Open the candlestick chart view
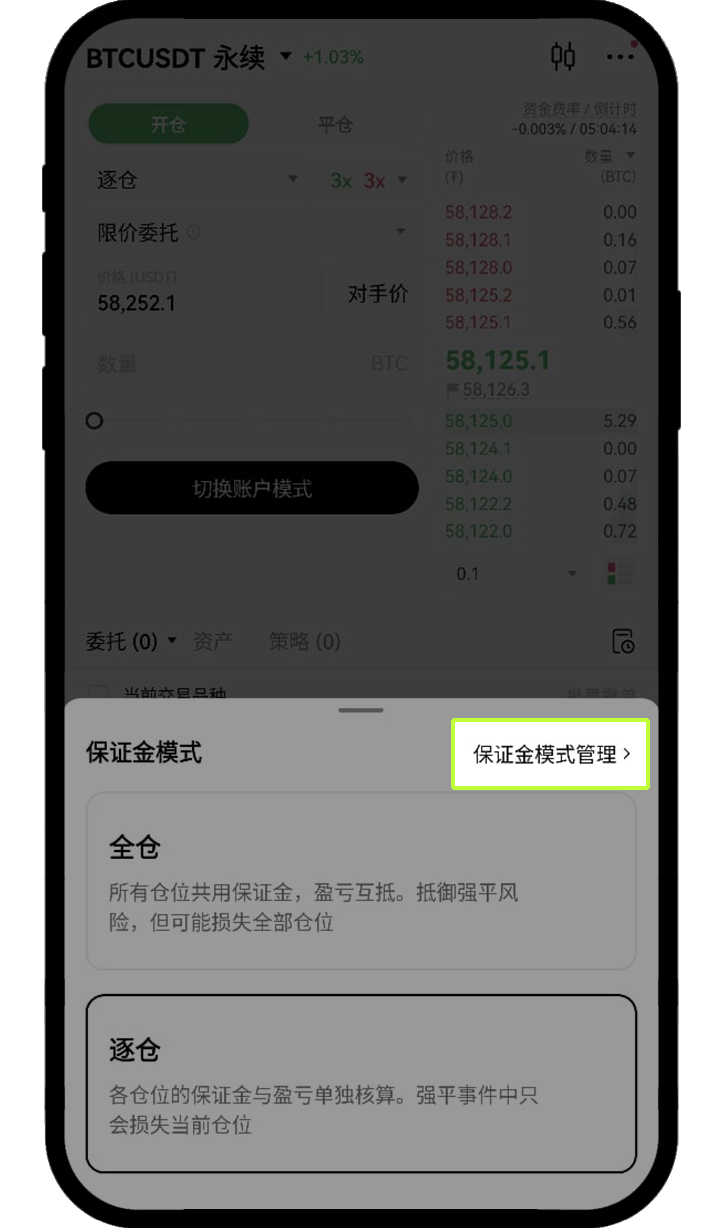The image size is (723, 1228). click(563, 57)
